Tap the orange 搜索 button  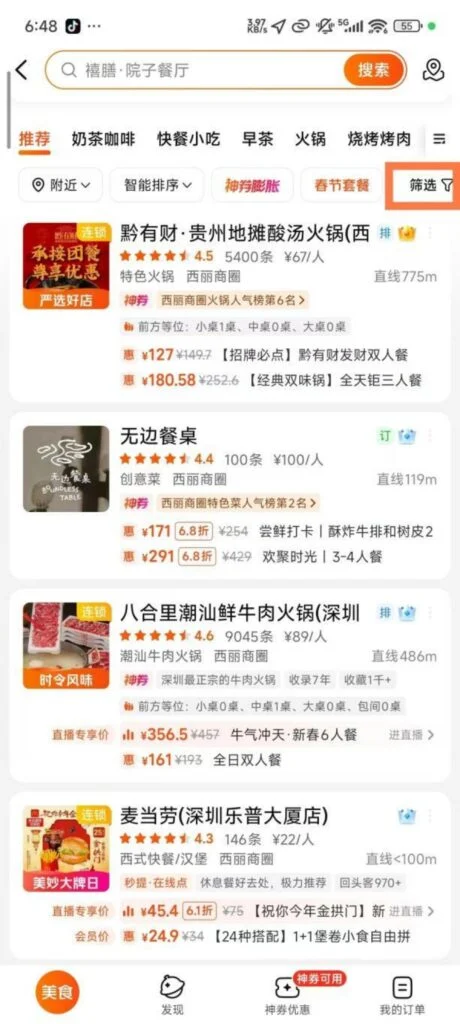click(374, 70)
